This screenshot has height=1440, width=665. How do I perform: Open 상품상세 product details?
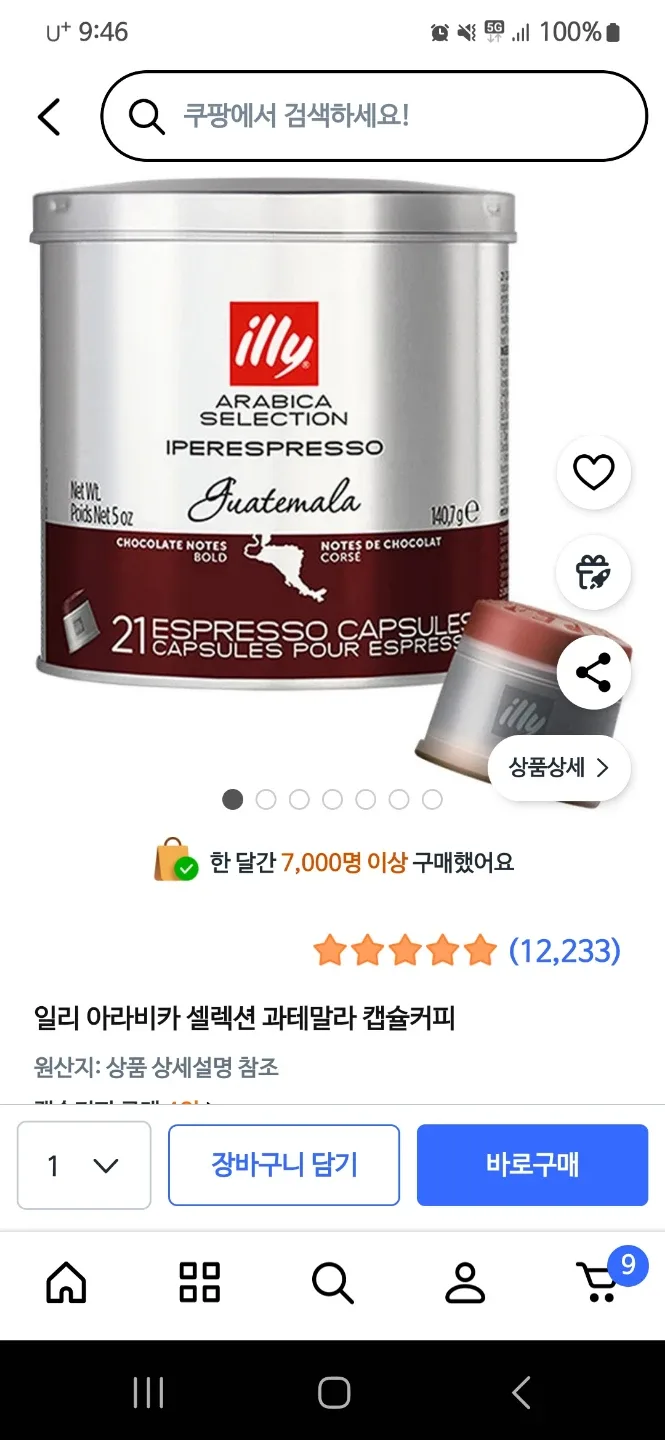(558, 768)
